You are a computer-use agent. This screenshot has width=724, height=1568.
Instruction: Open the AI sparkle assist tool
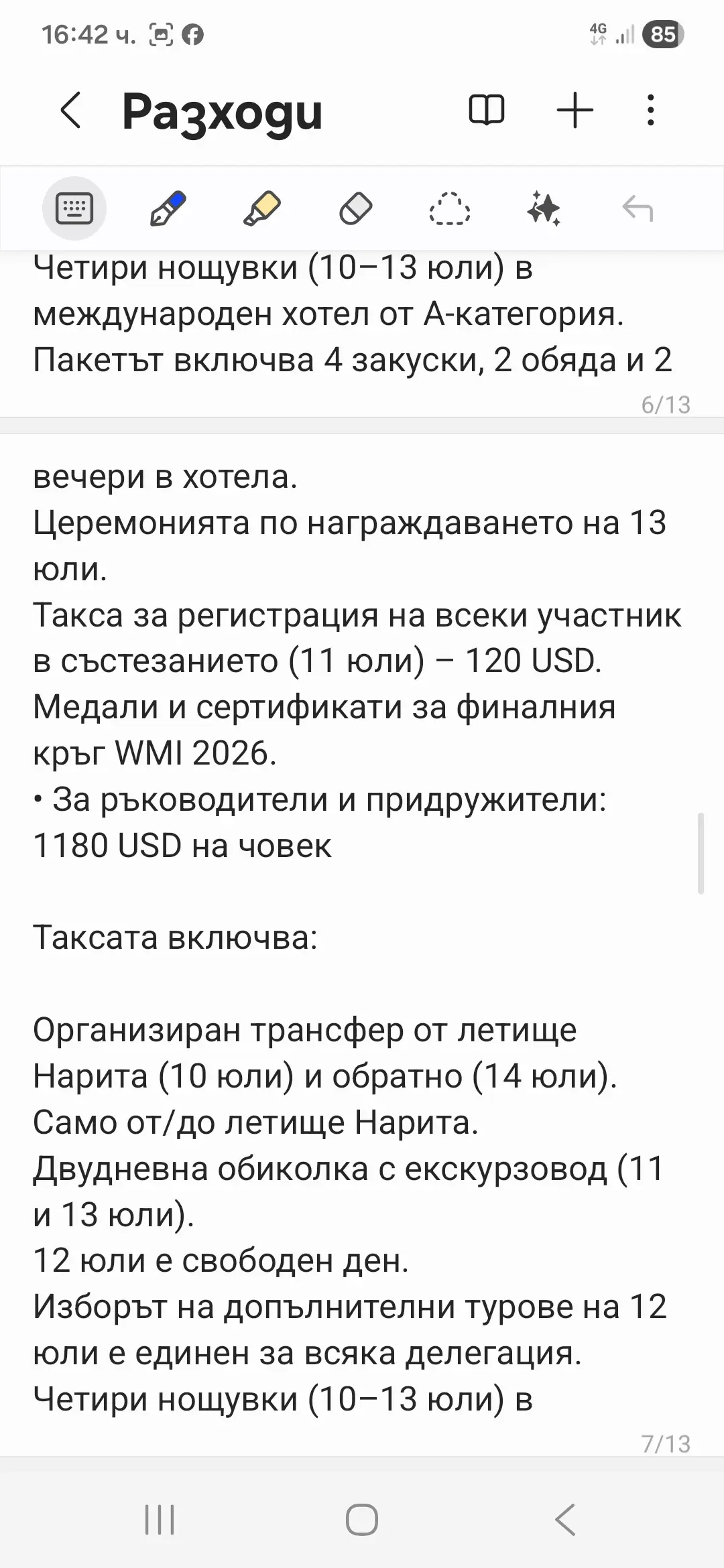543,209
